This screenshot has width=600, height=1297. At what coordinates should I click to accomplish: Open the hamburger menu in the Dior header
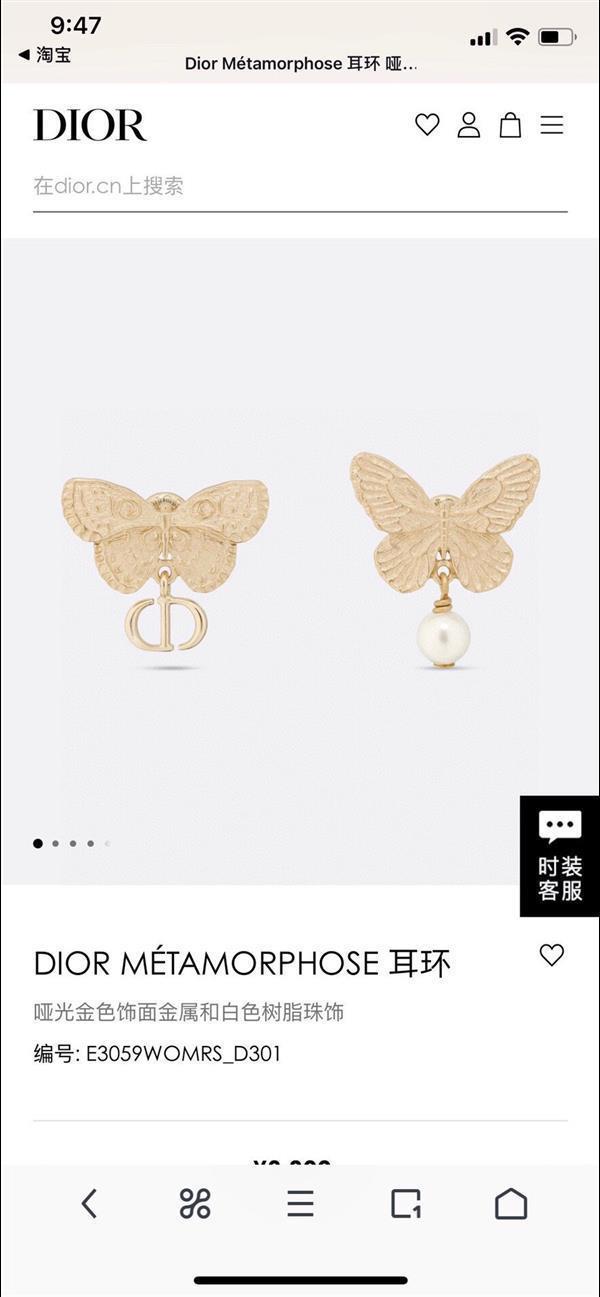tap(552, 125)
